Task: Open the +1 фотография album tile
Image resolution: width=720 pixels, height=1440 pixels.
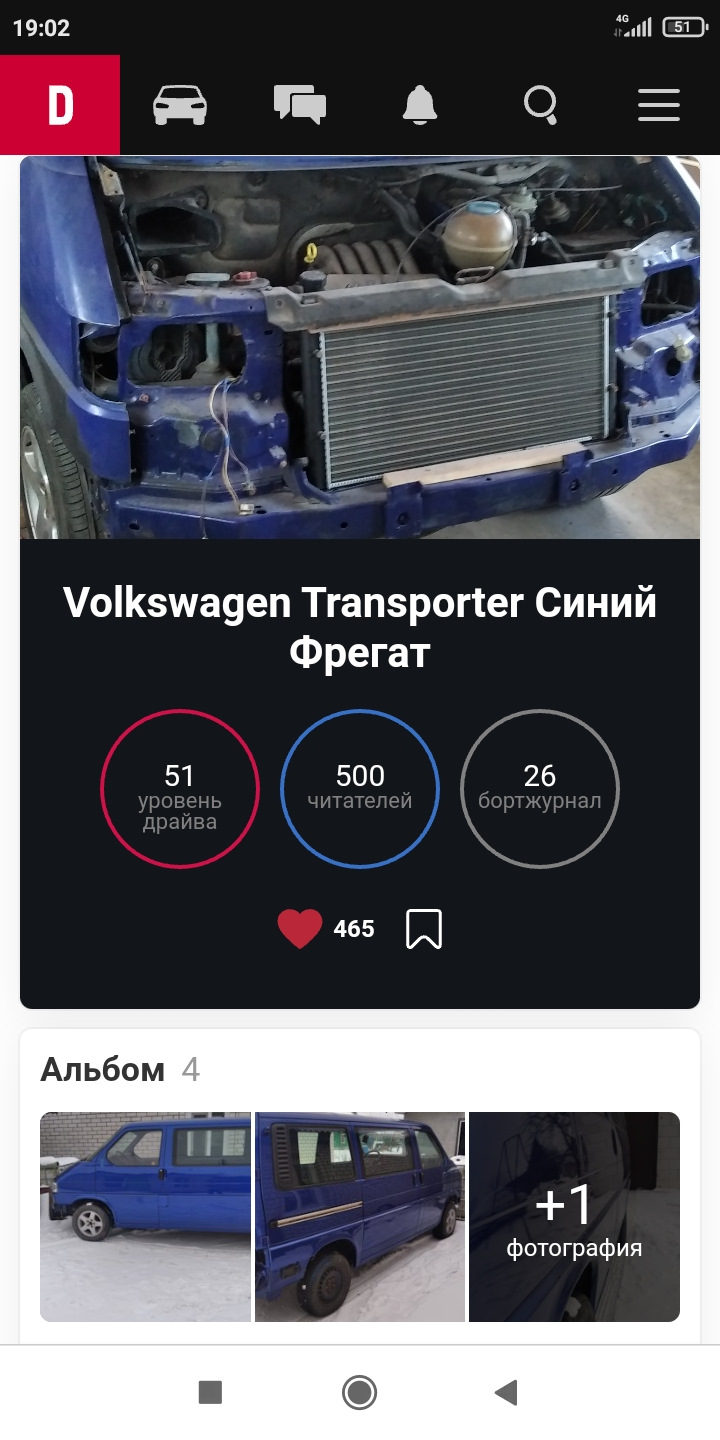Action: 575,1217
